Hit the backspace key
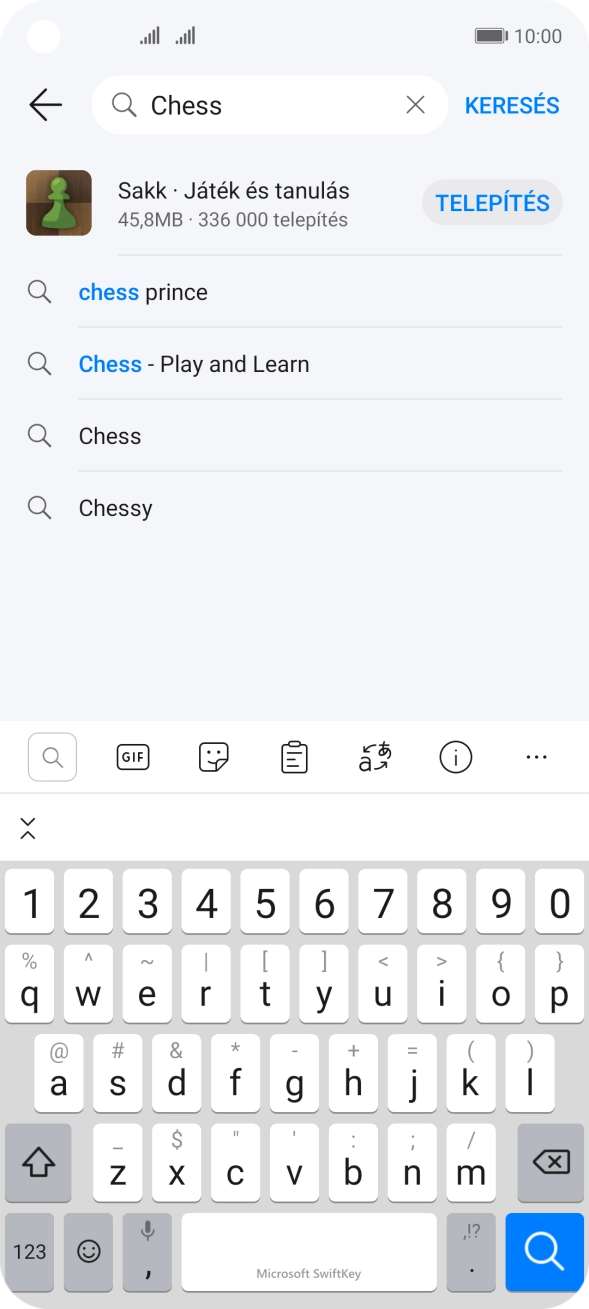Viewport: 589px width, 1309px height. click(x=551, y=1162)
